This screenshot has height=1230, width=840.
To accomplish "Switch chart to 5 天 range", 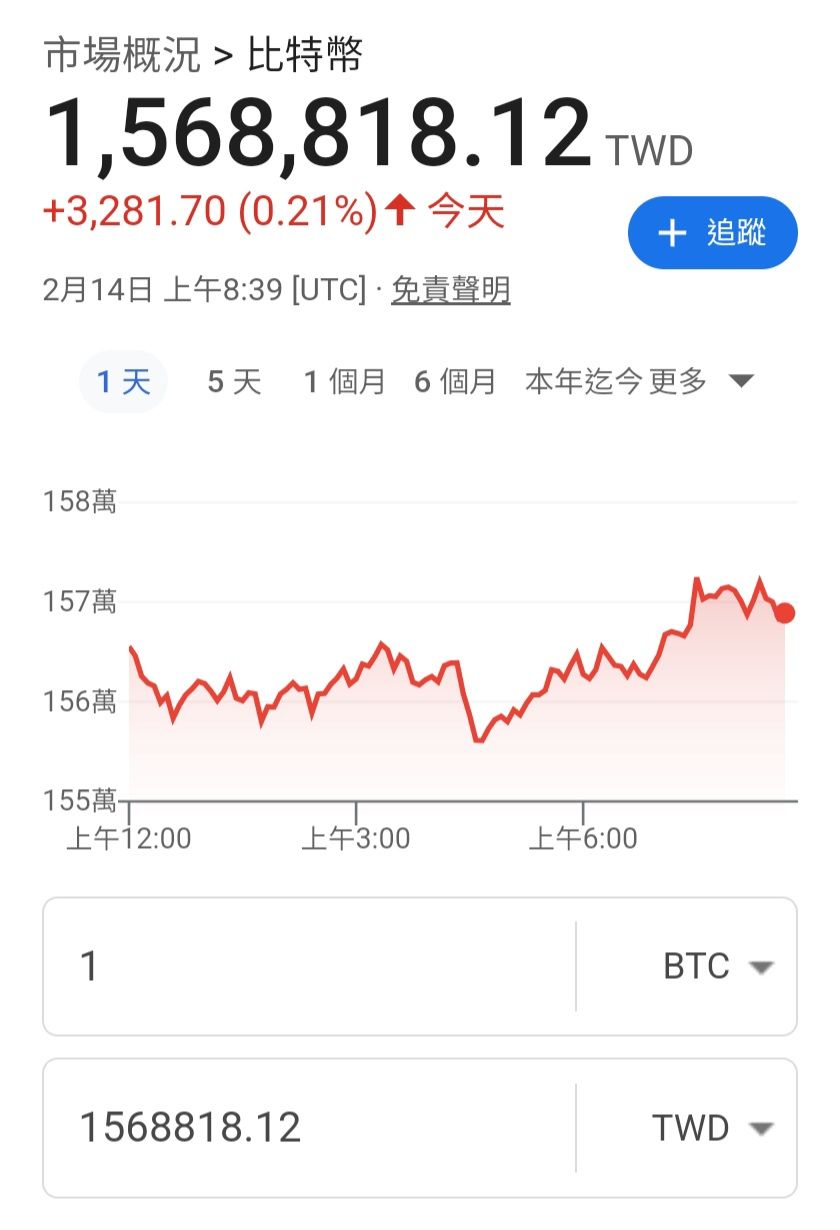I will pyautogui.click(x=234, y=382).
